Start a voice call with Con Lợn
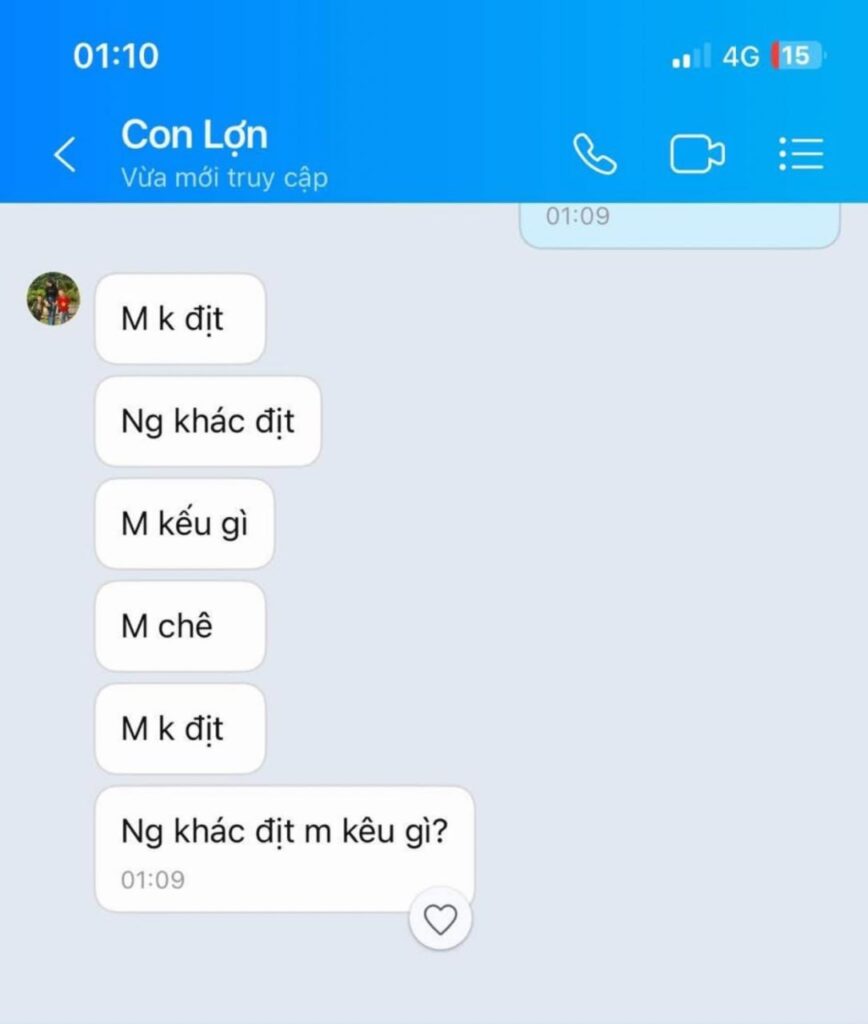The height and width of the screenshot is (1024, 868). pyautogui.click(x=595, y=155)
